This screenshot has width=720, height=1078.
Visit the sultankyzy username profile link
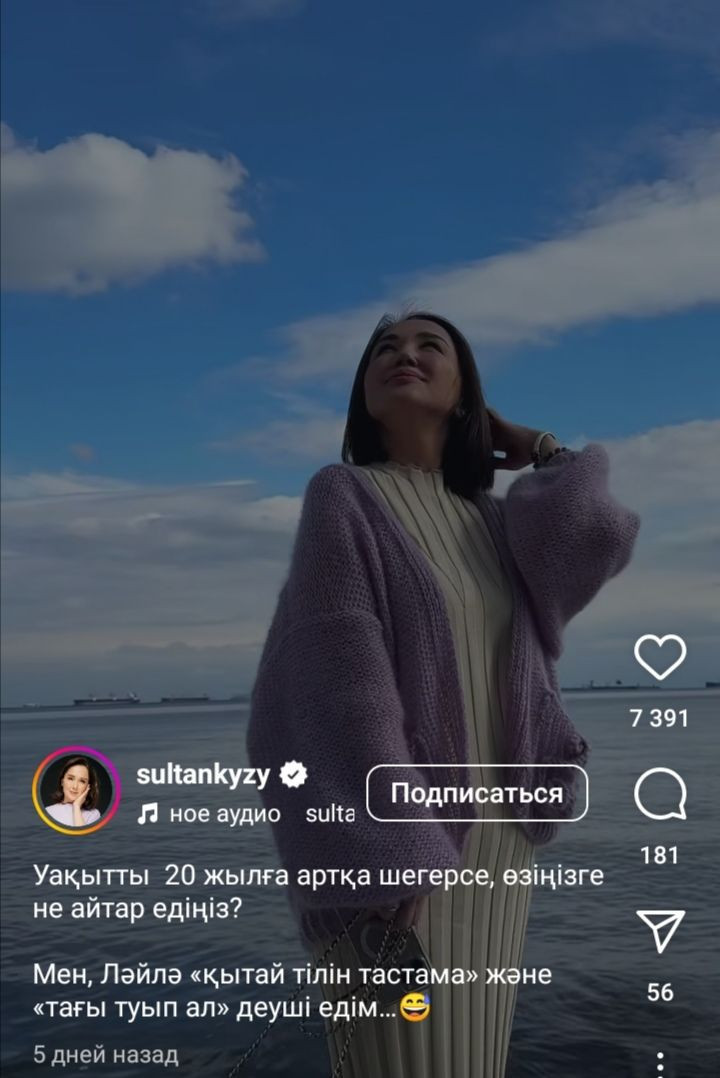(203, 773)
